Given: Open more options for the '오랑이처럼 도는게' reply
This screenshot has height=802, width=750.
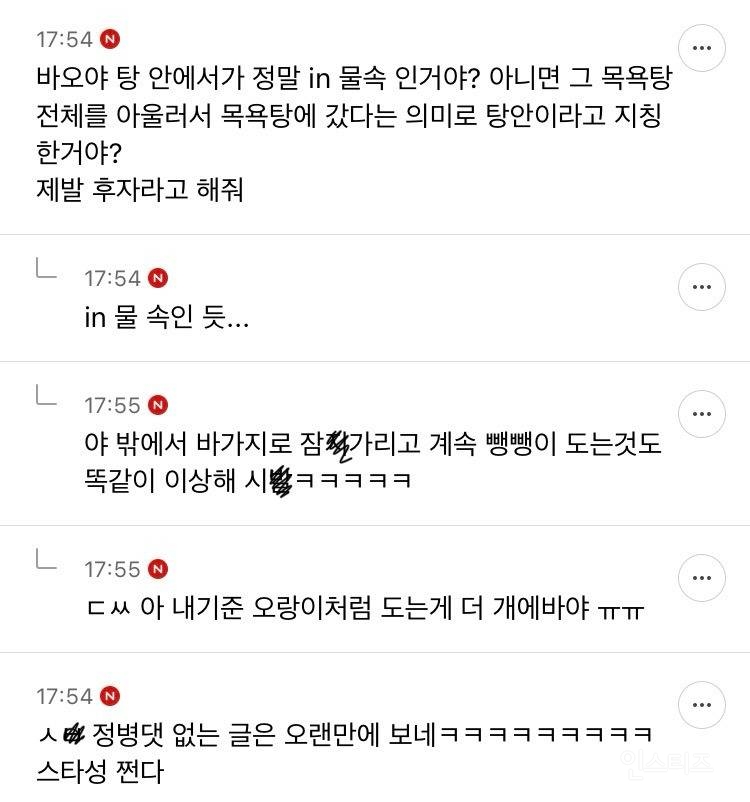Looking at the screenshot, I should point(702,578).
